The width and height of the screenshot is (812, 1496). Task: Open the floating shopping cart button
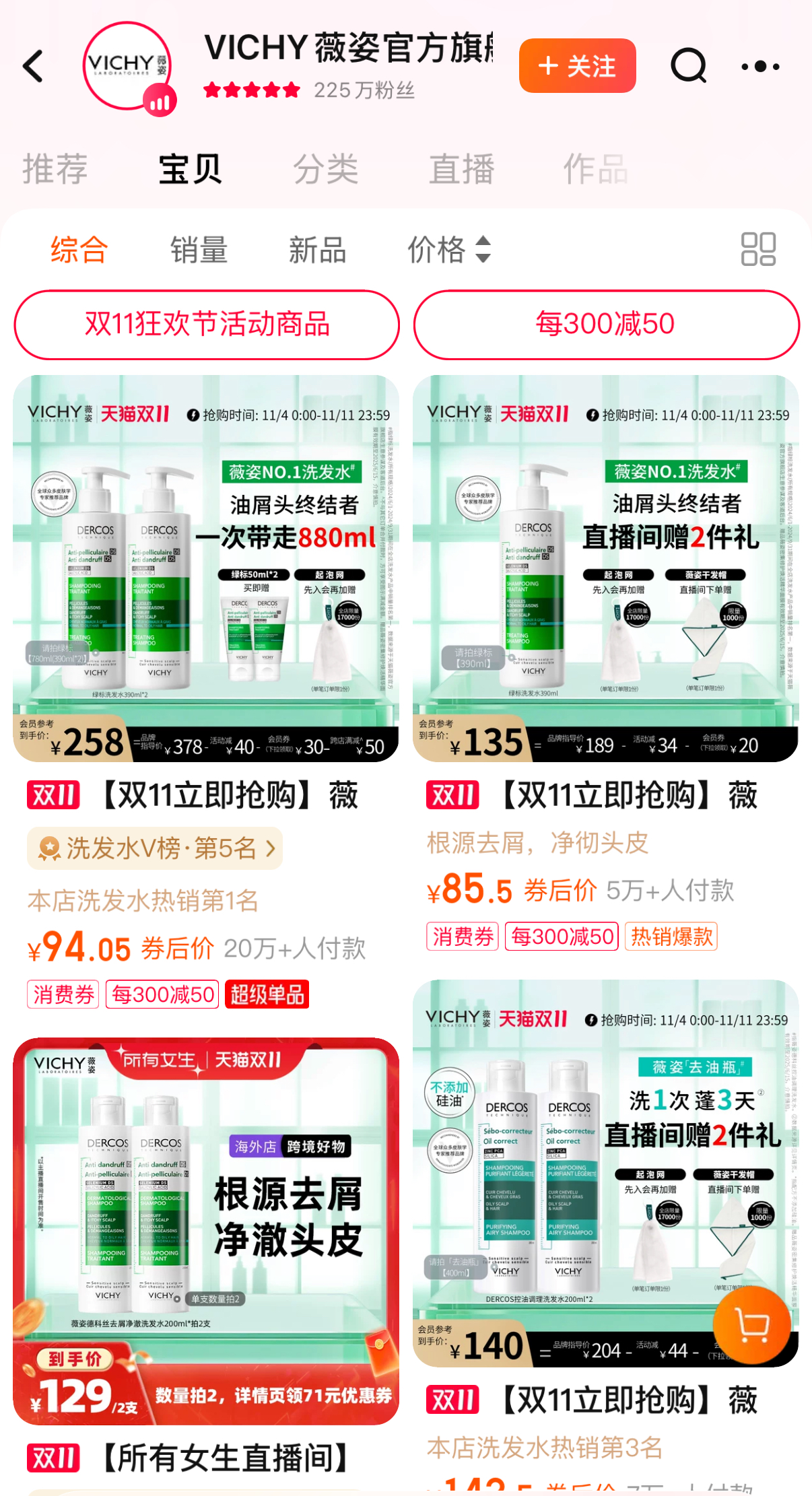point(751,1325)
